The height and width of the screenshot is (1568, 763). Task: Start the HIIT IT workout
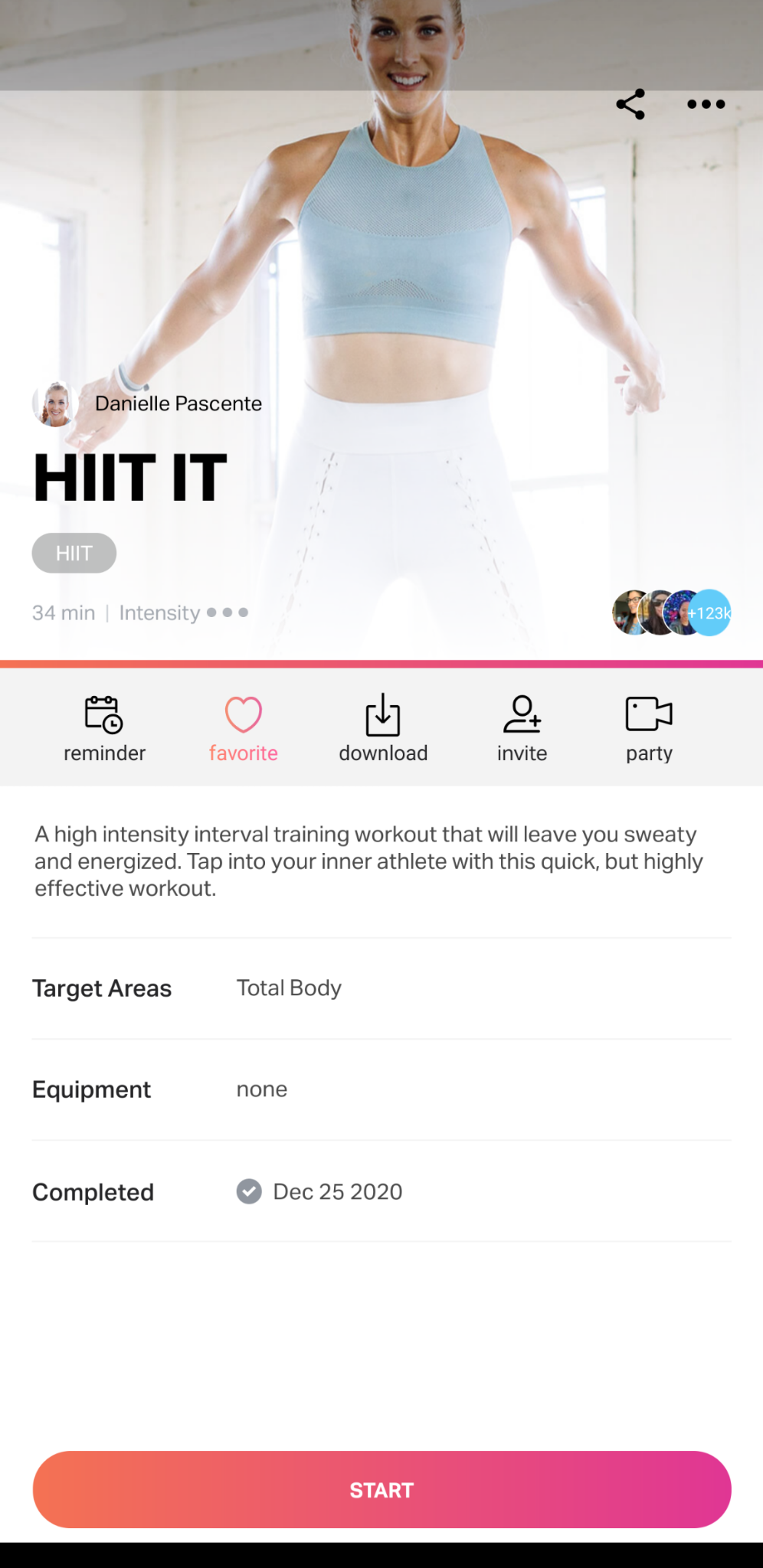tap(381, 1489)
